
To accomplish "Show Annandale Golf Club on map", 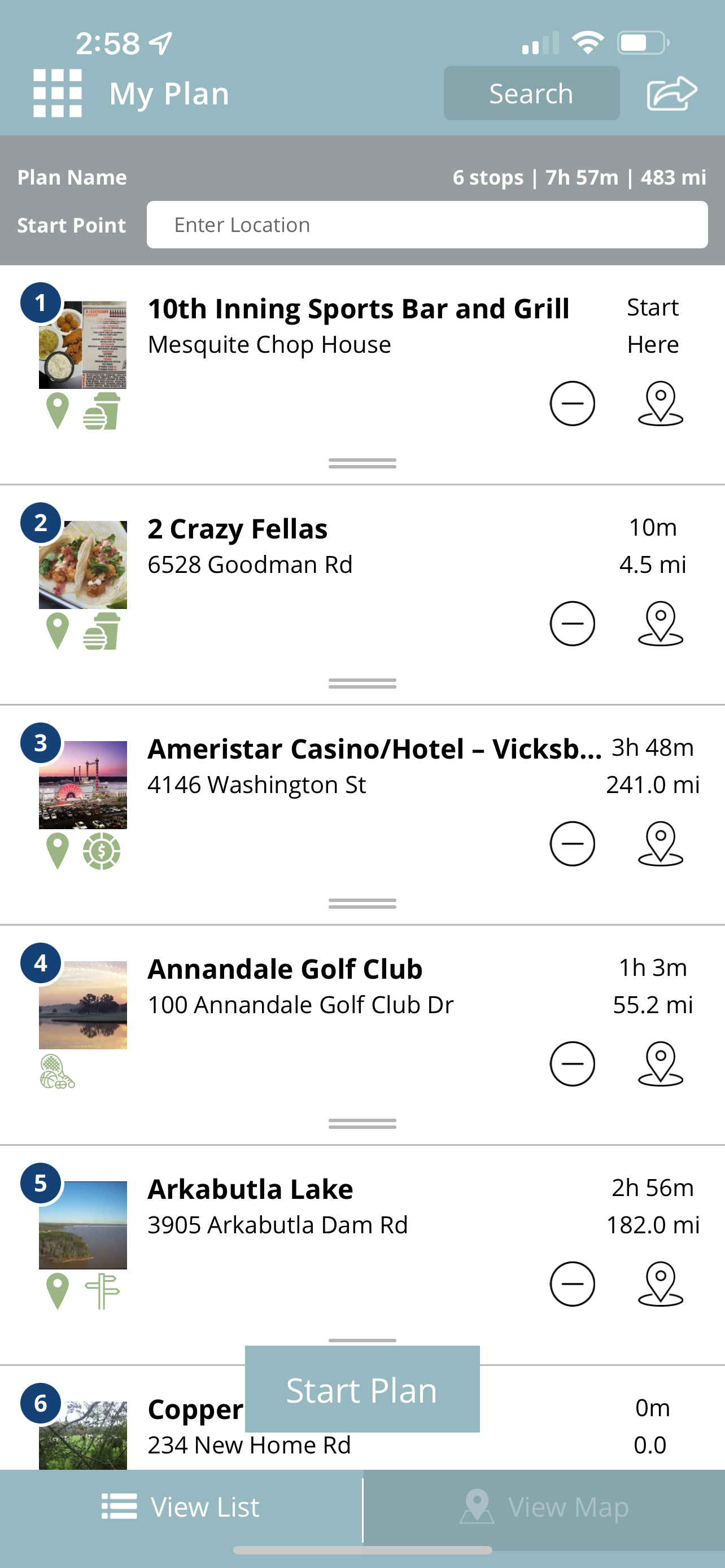I will coord(660,1063).
